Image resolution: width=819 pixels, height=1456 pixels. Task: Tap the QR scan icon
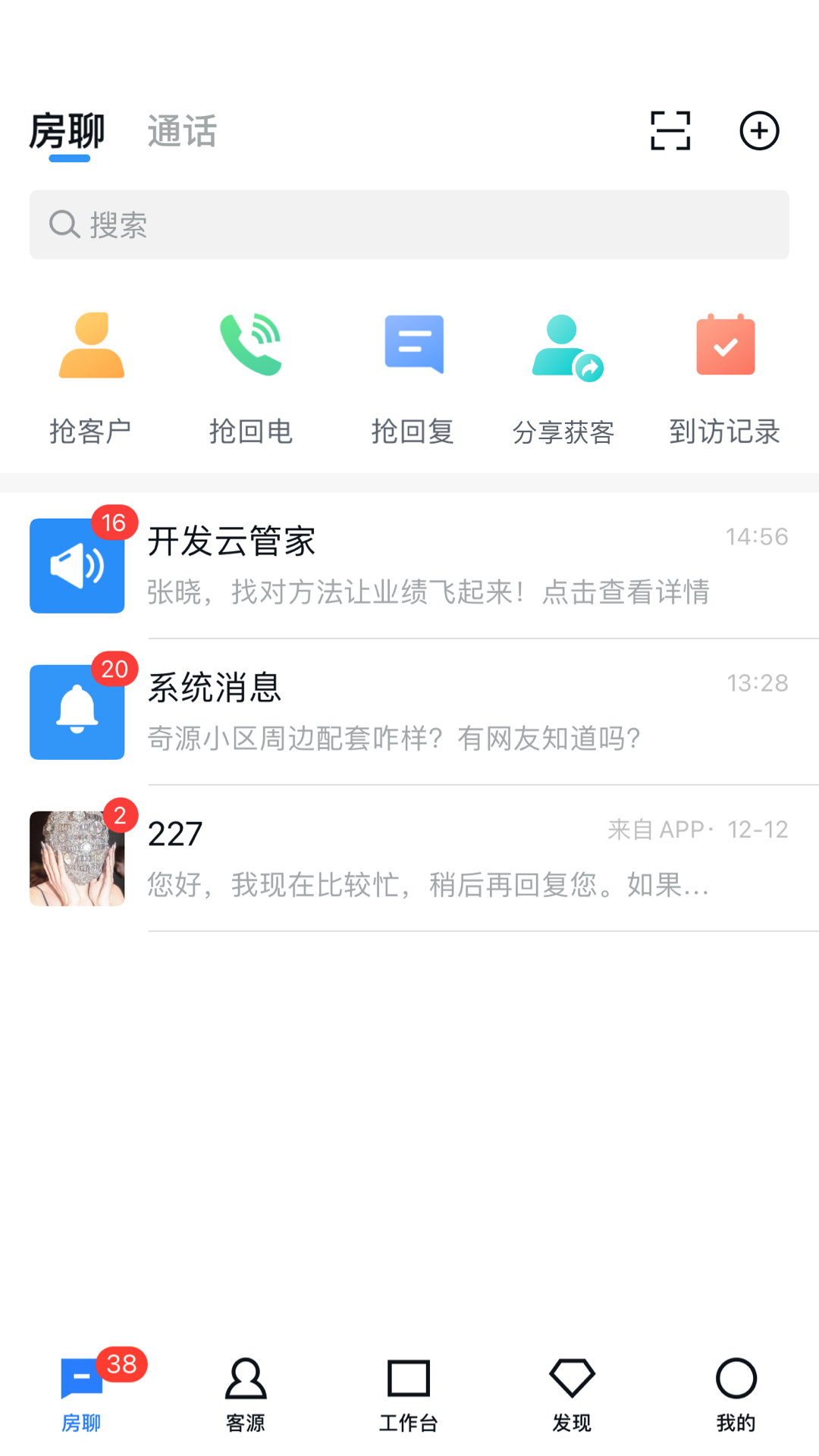tap(670, 130)
